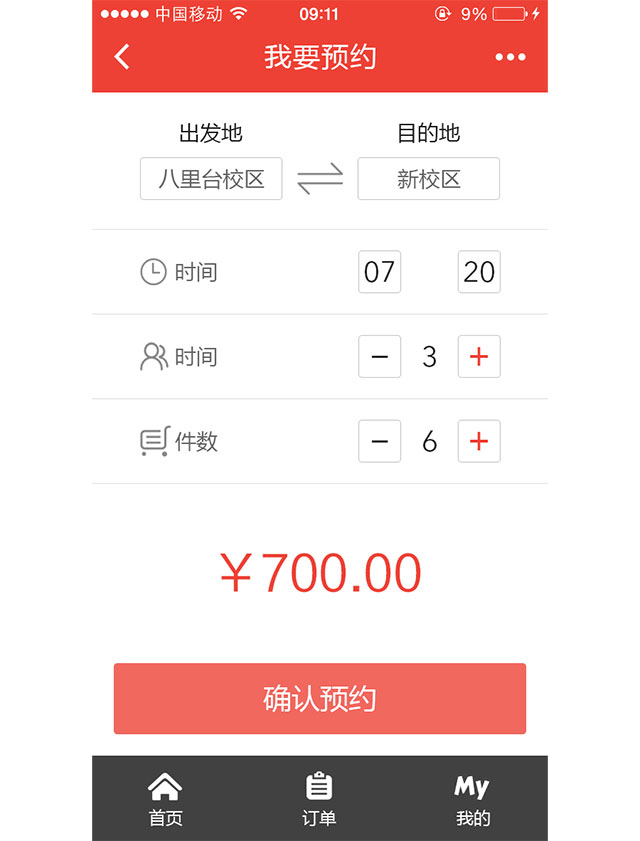Go back using the header arrow
The width and height of the screenshot is (640, 841).
click(122, 57)
